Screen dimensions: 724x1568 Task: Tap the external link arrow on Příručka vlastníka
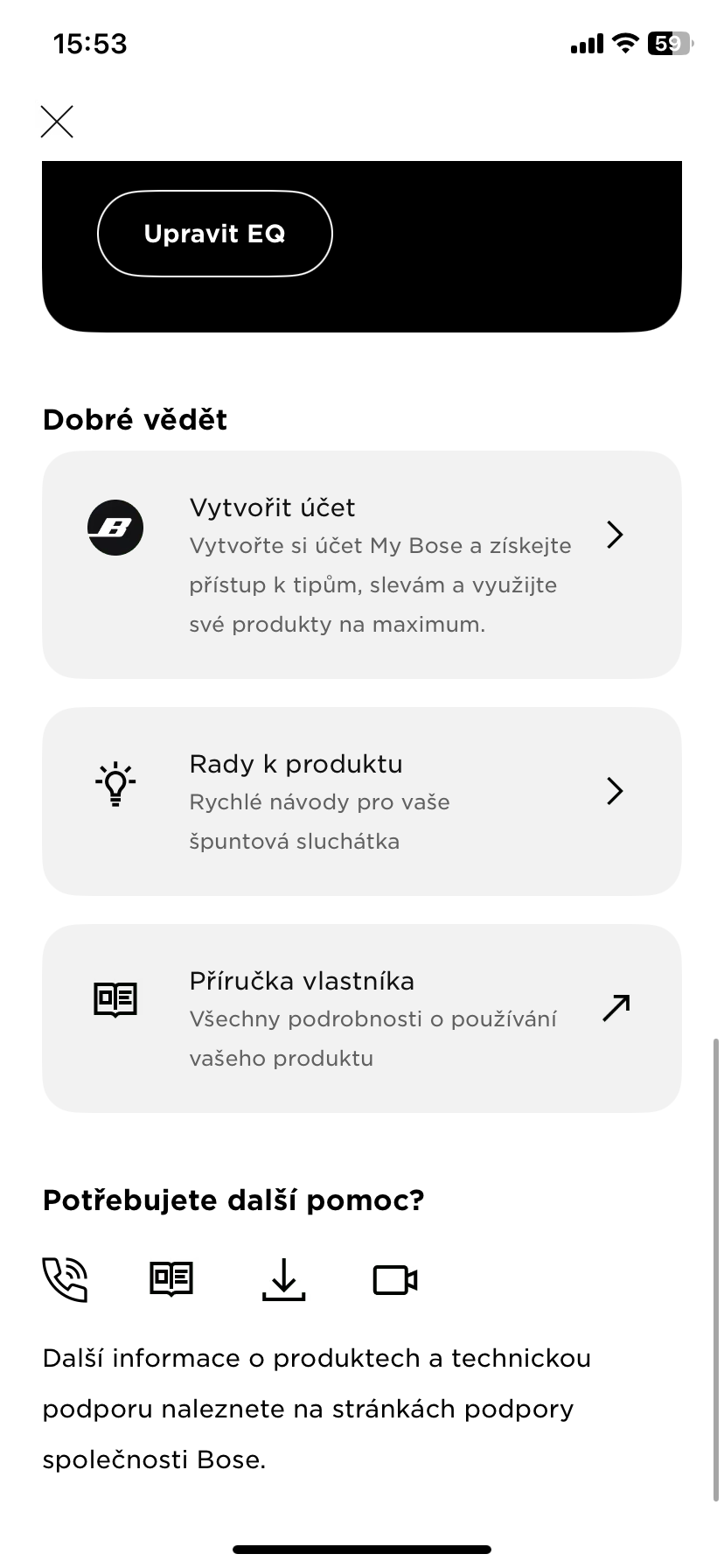point(615,1007)
